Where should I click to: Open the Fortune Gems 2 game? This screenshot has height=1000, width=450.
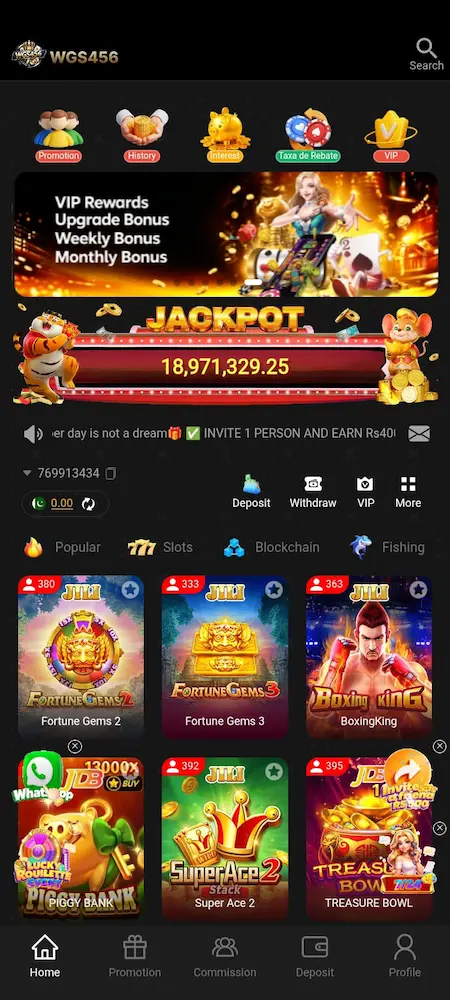coord(81,656)
